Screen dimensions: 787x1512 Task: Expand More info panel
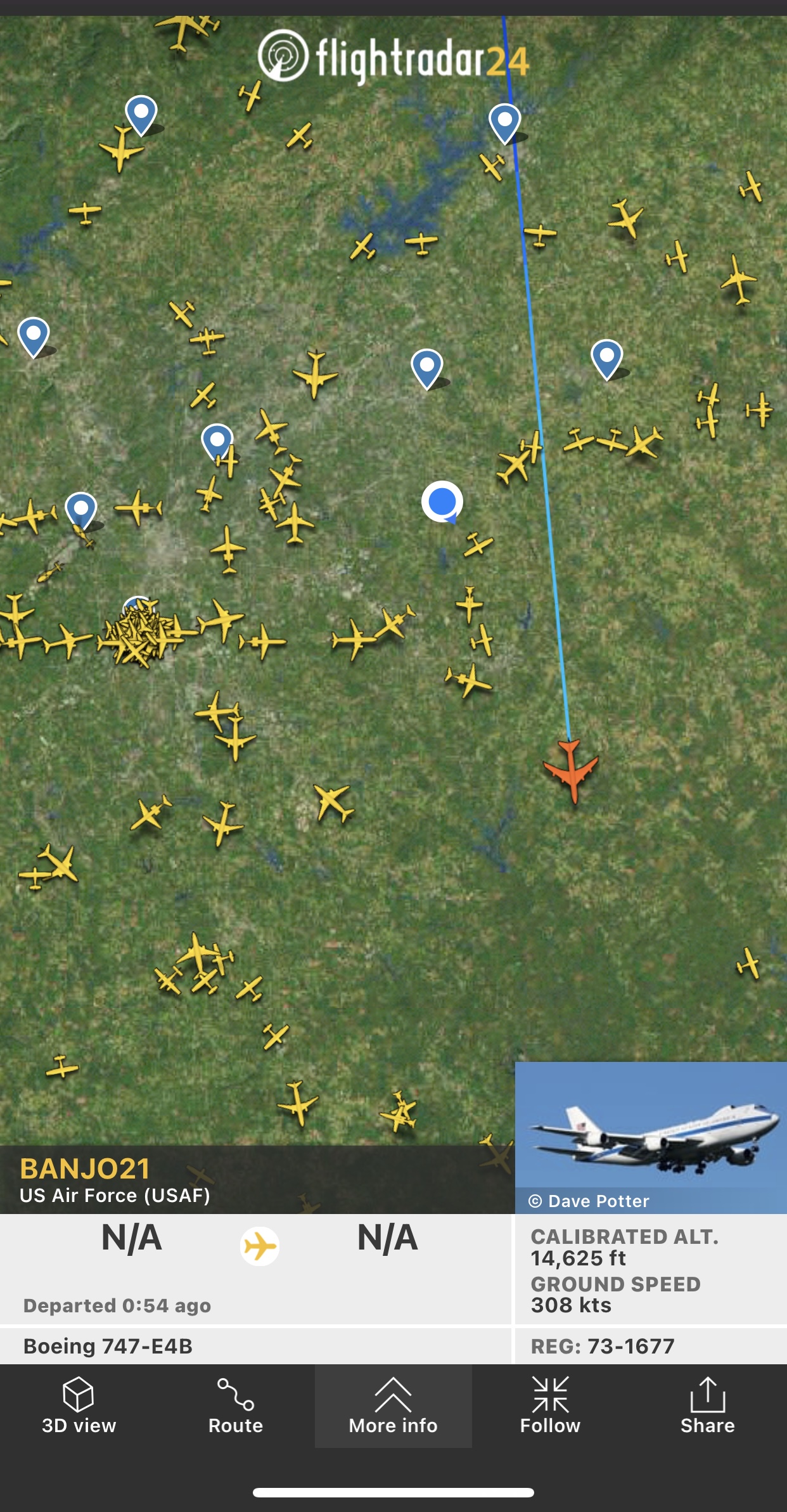pos(393,1405)
